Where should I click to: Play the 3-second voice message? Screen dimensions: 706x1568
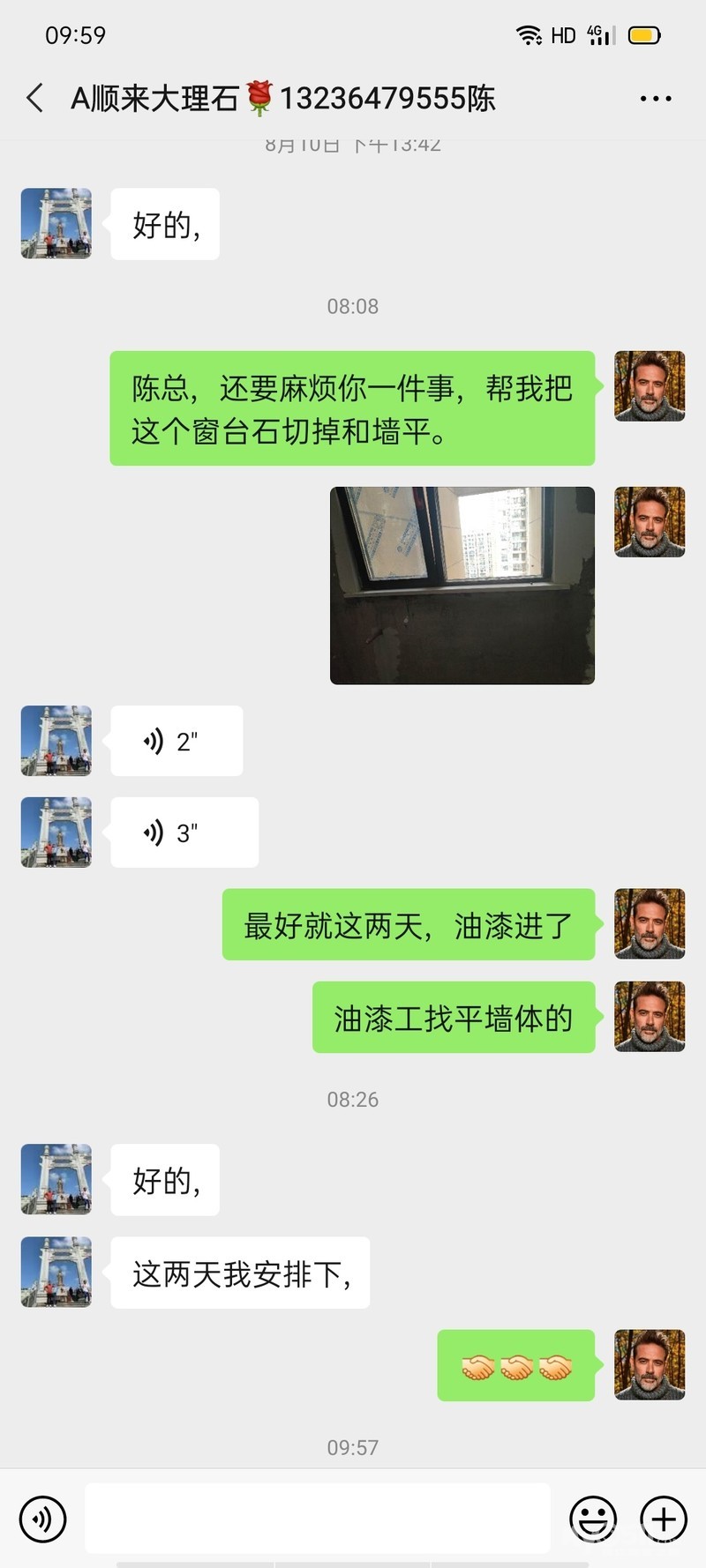(184, 833)
